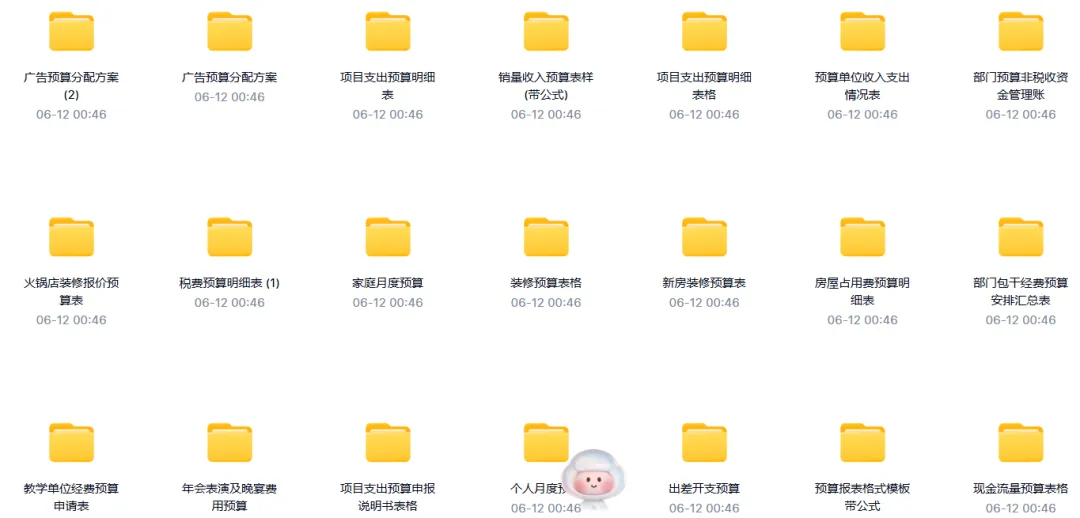Viewport: 1080px width, 518px height.
Task: Open the 房屋占用费预算明细表 folder
Action: tap(862, 237)
